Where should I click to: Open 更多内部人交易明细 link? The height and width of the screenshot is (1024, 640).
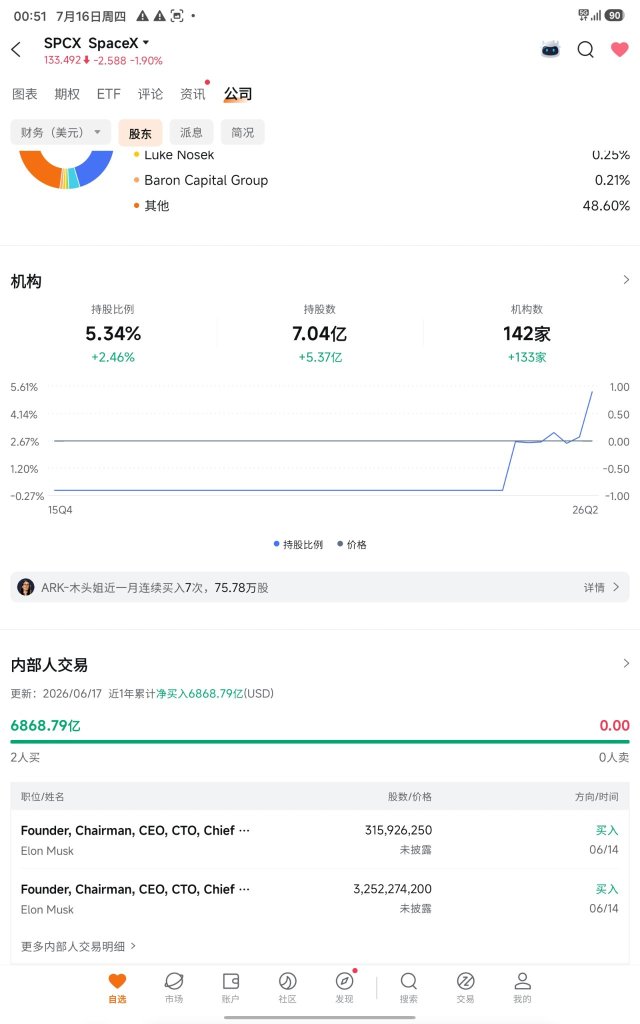[78, 946]
